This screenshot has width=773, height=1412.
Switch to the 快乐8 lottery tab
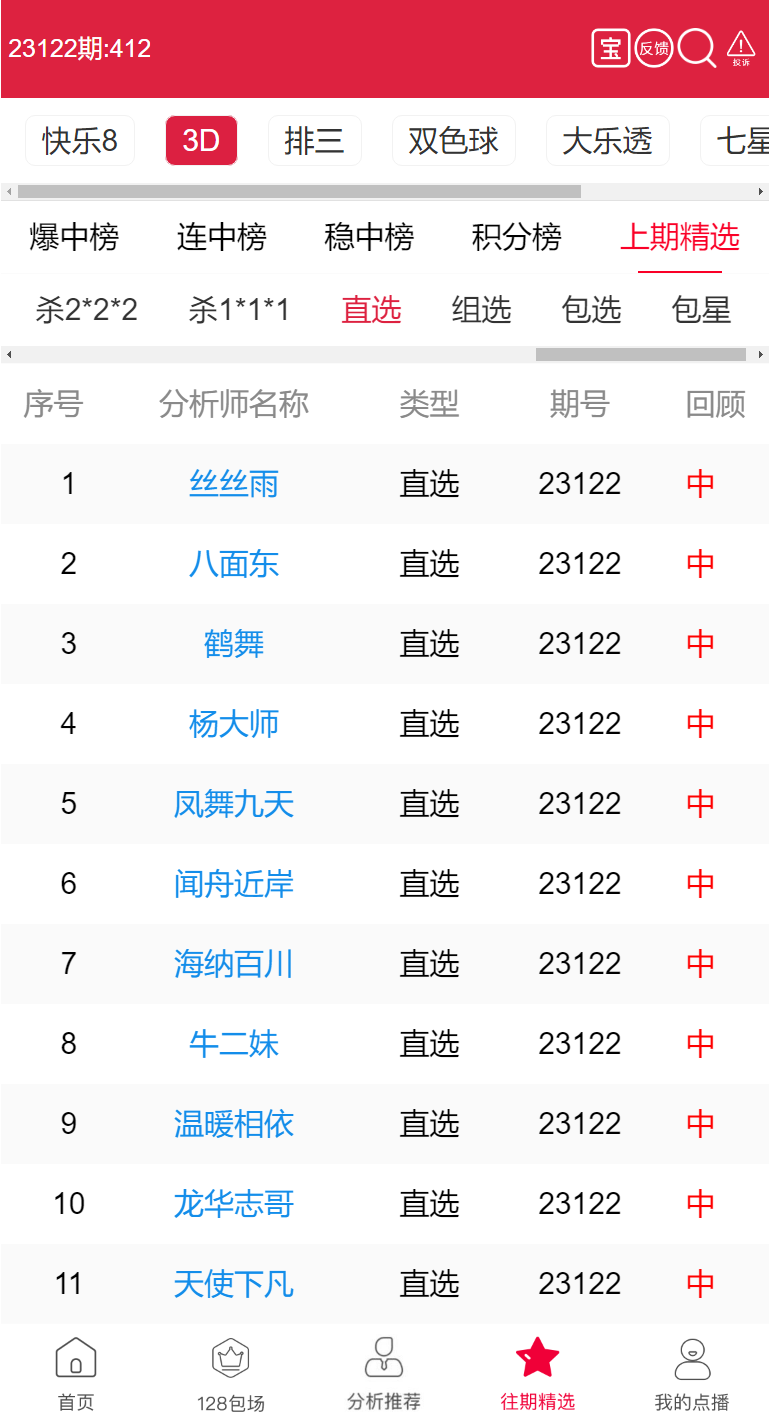point(80,141)
